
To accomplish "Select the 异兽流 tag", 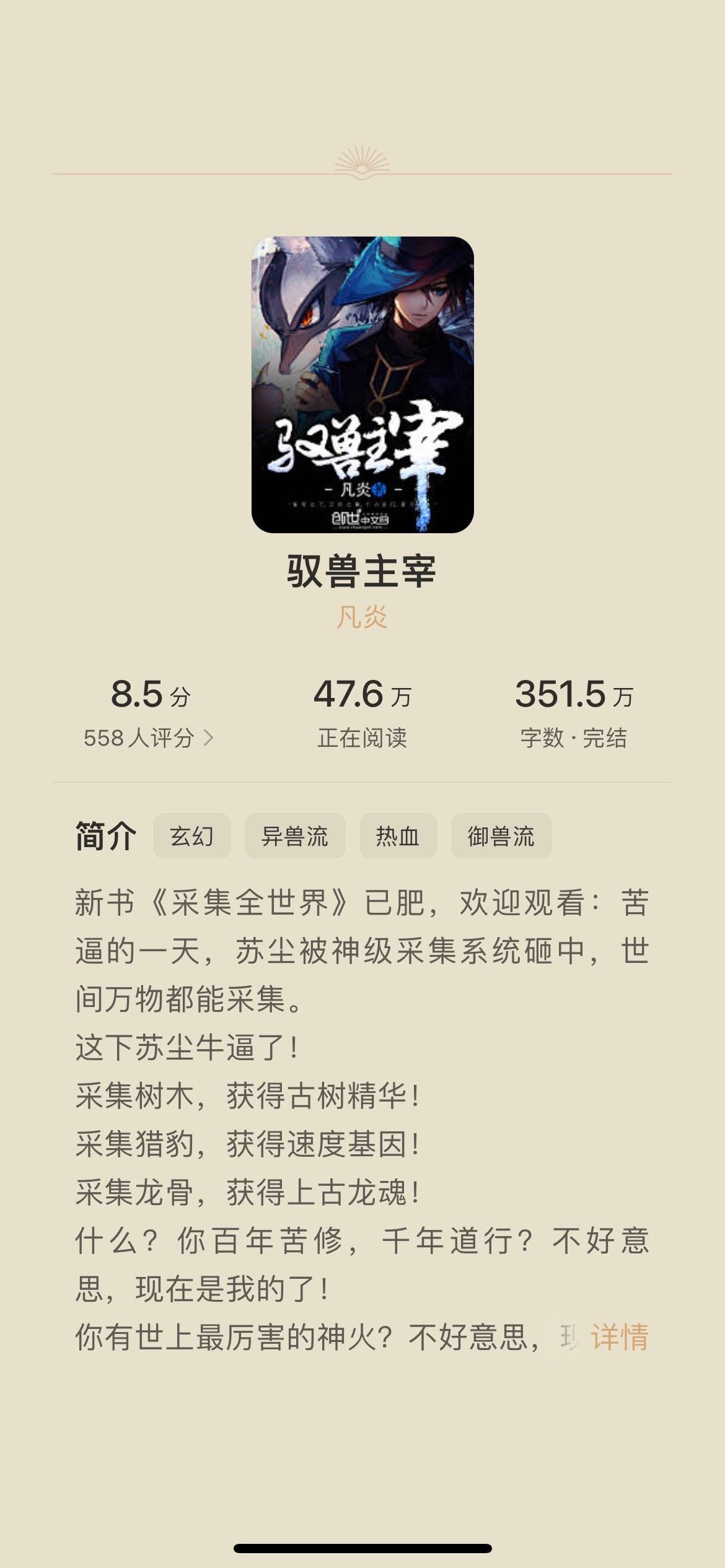I will coord(295,836).
